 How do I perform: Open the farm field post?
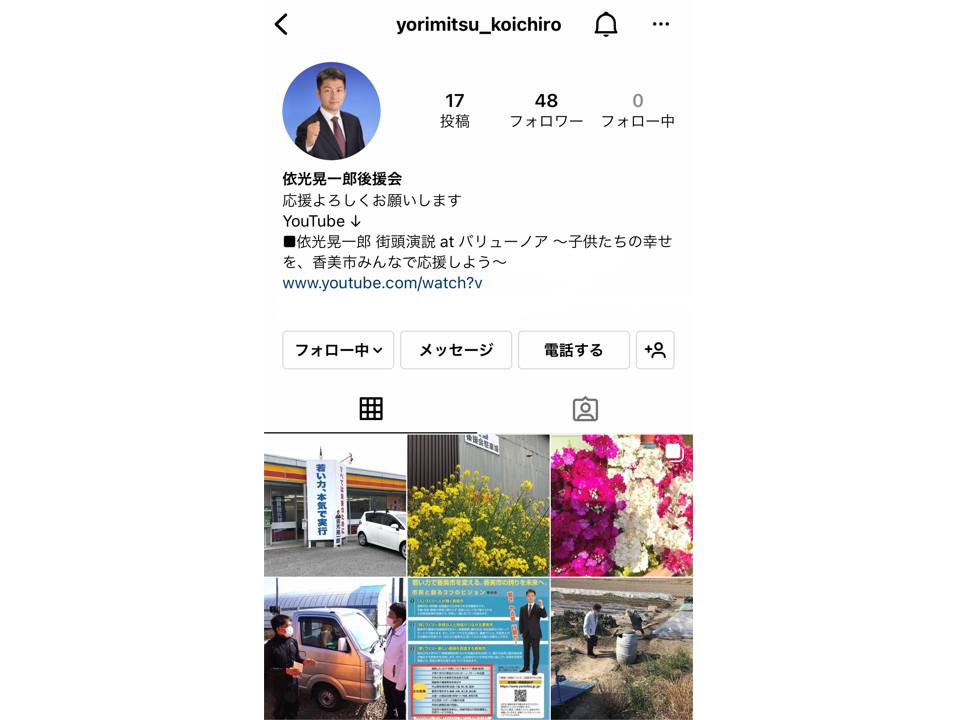[621, 648]
